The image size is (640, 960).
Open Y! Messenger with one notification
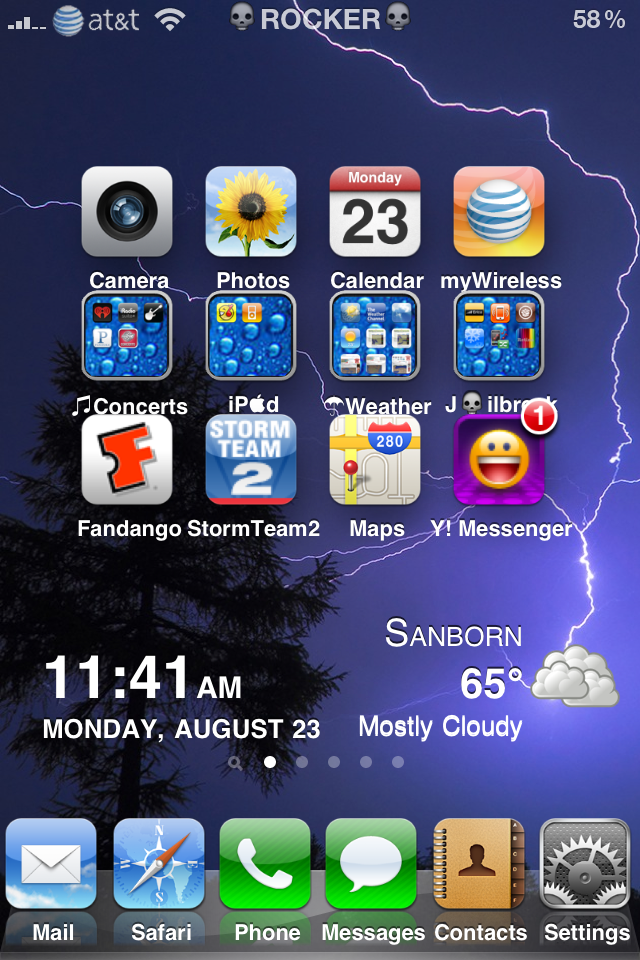click(x=499, y=460)
